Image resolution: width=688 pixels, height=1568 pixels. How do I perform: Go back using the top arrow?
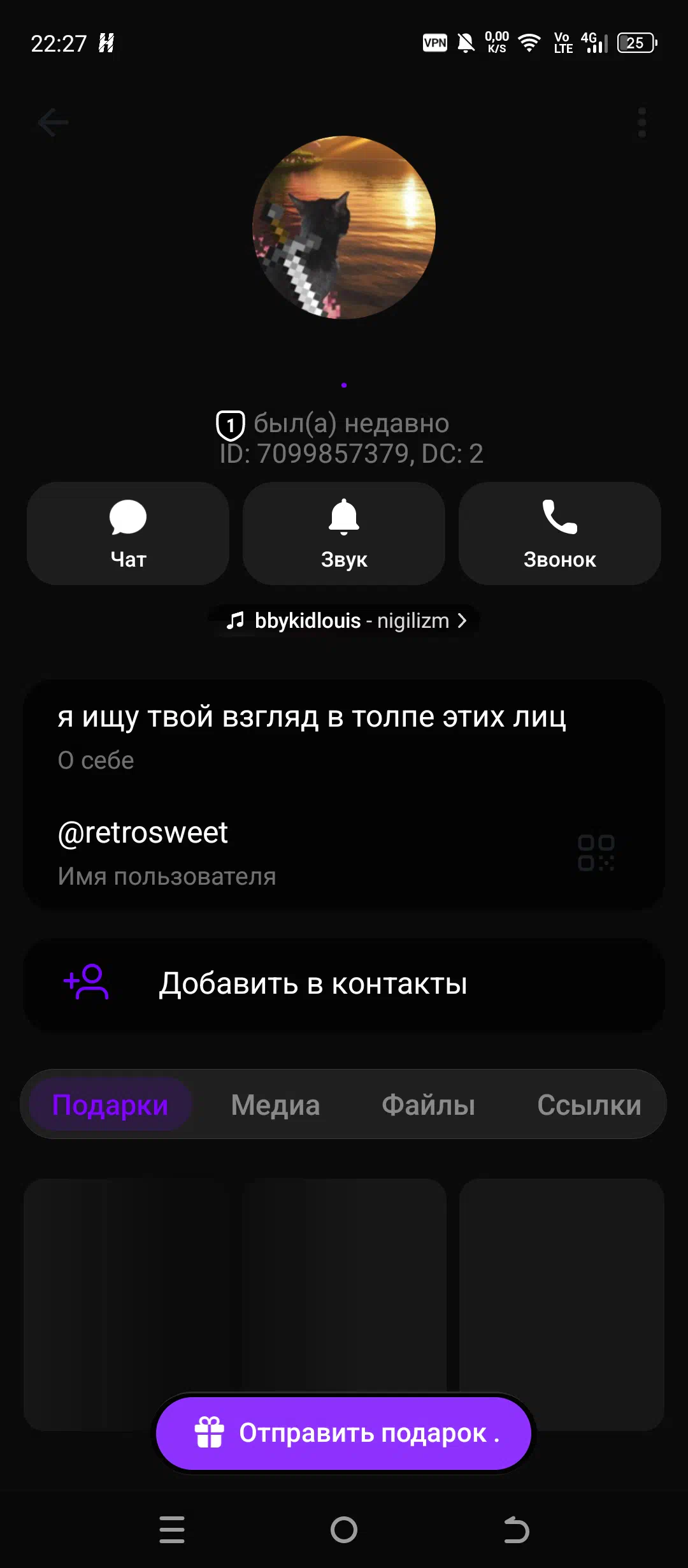click(53, 122)
